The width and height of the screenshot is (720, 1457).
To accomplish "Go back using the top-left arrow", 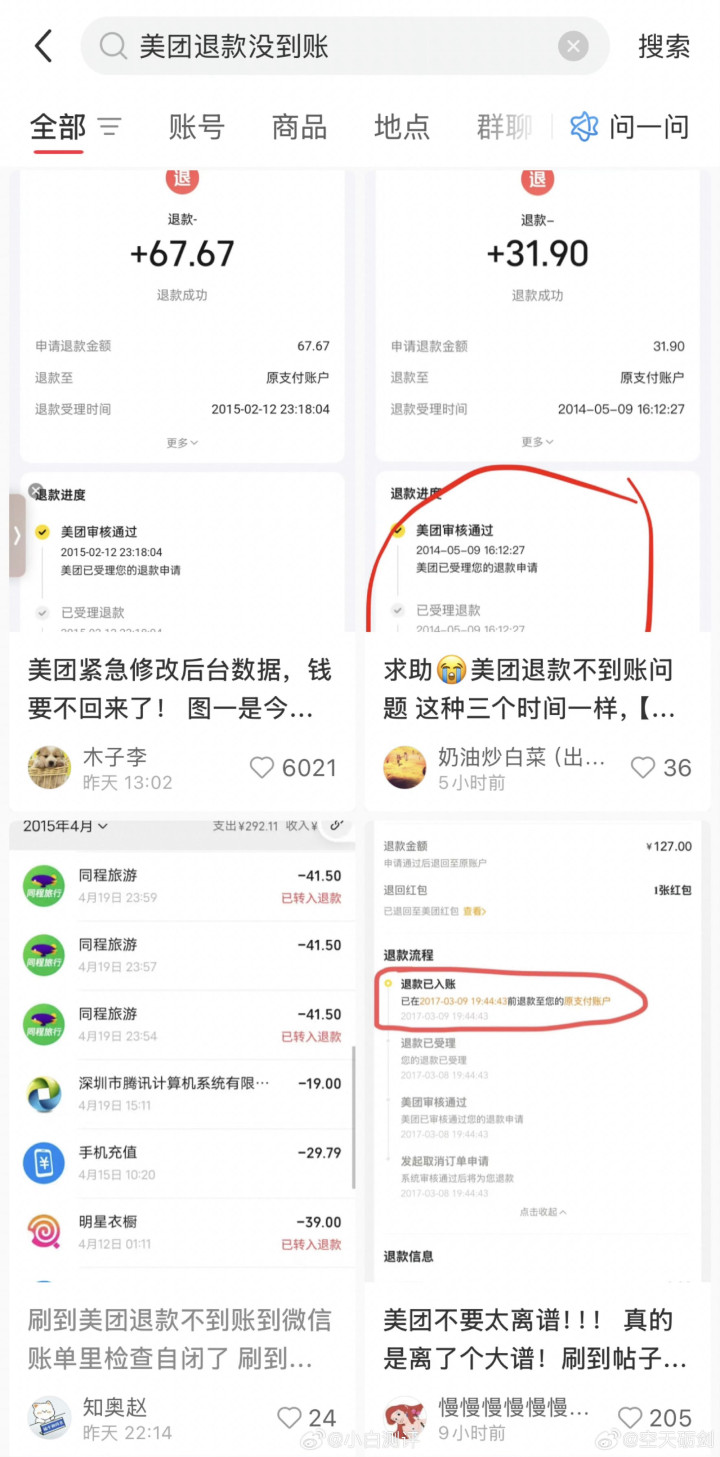I will (x=43, y=46).
